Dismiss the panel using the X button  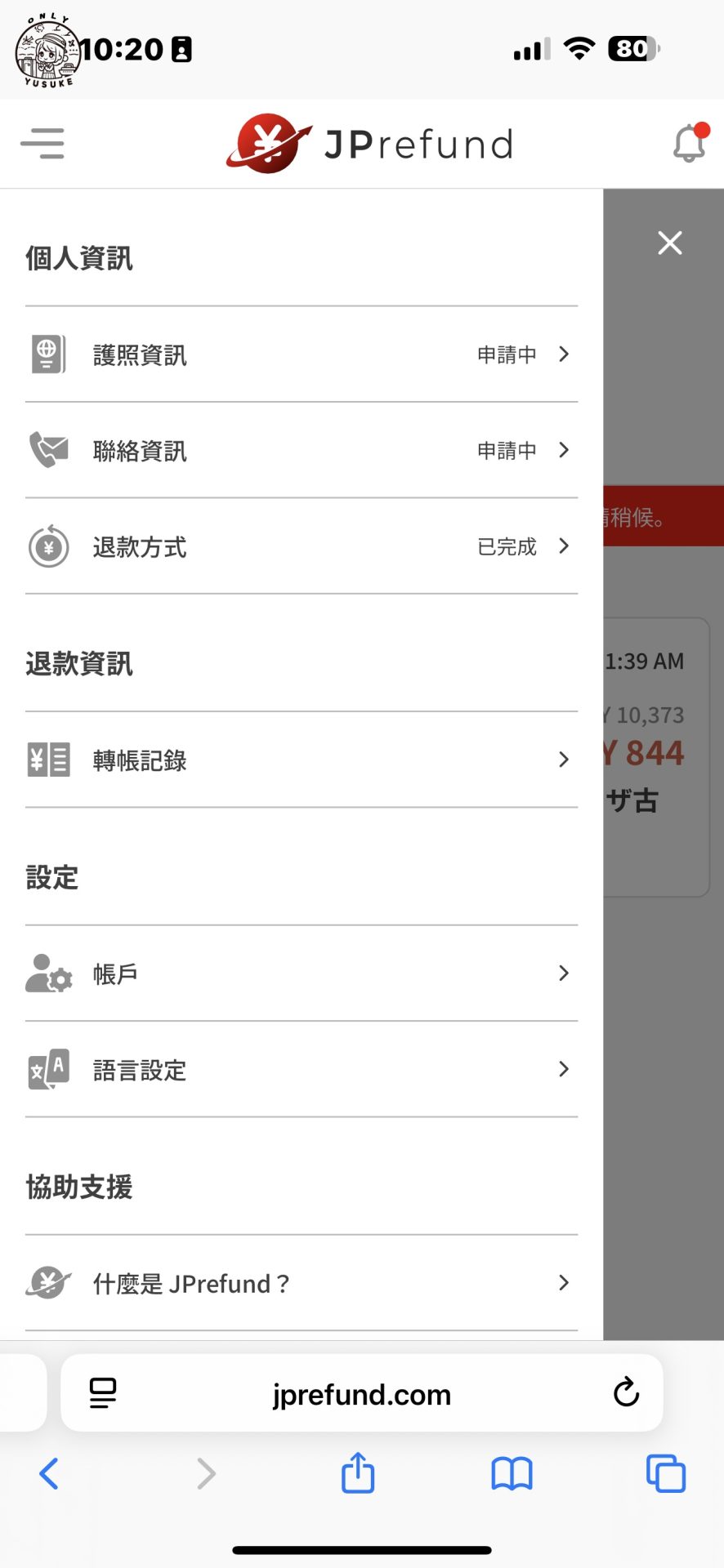point(669,243)
